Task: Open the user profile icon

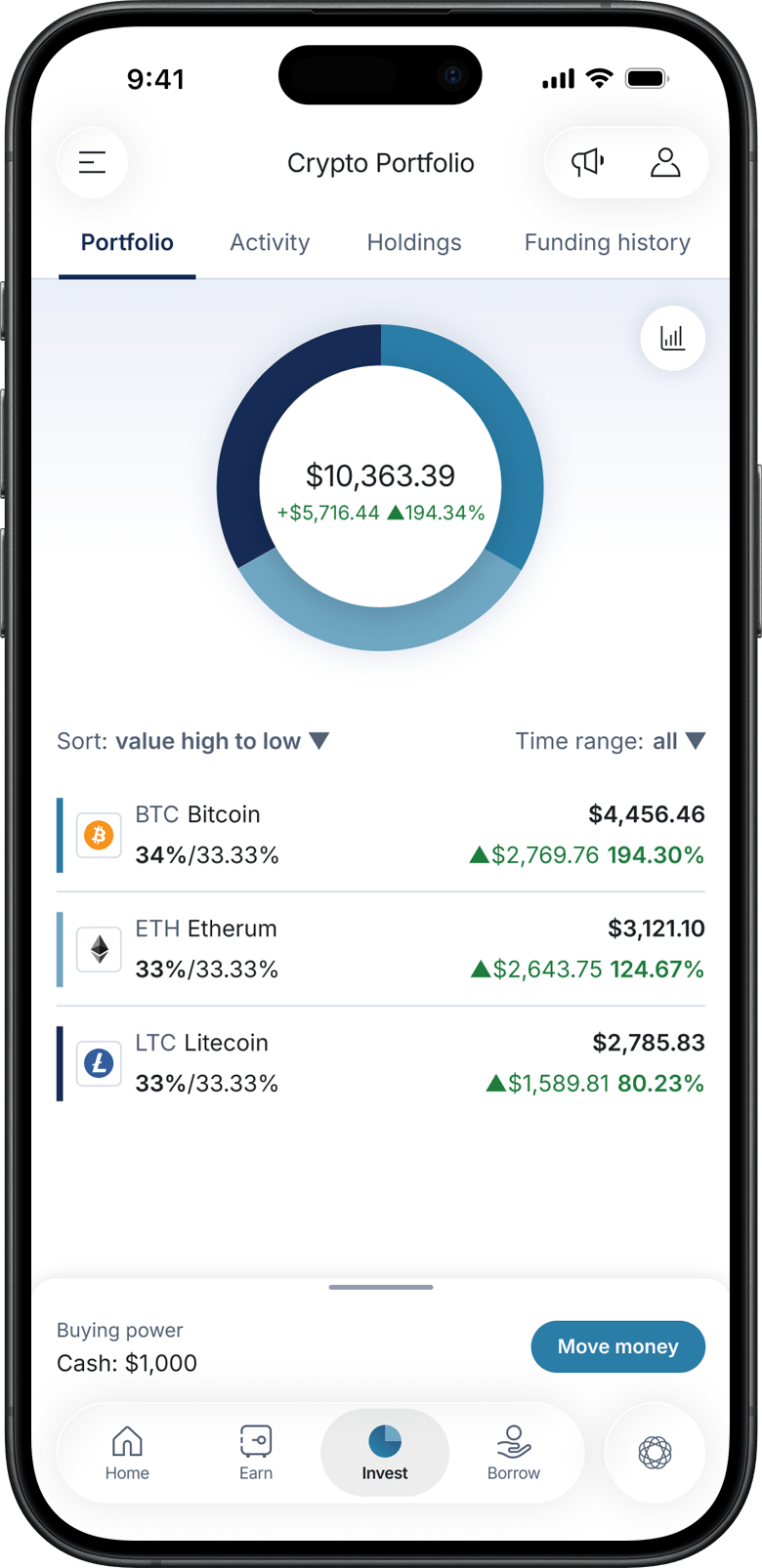Action: tap(665, 162)
